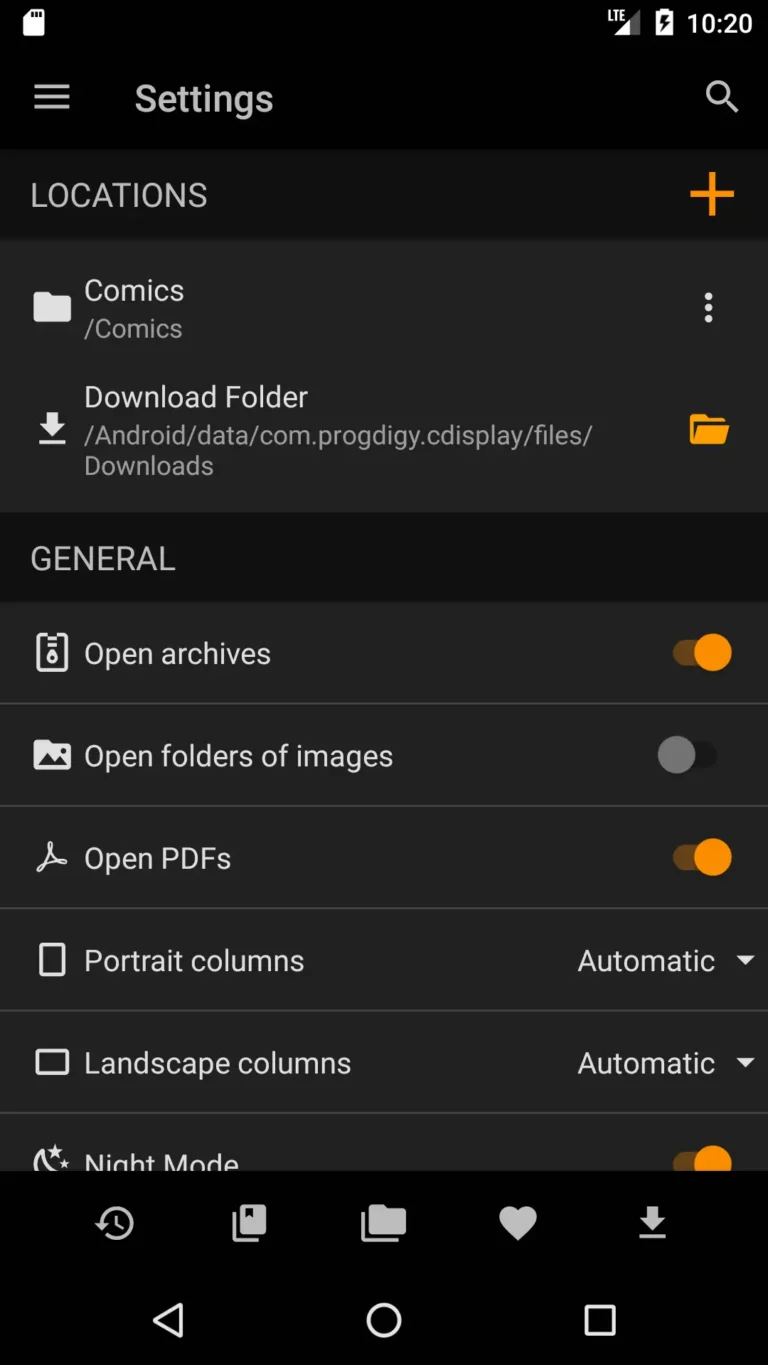Tap the Settings title

click(203, 98)
